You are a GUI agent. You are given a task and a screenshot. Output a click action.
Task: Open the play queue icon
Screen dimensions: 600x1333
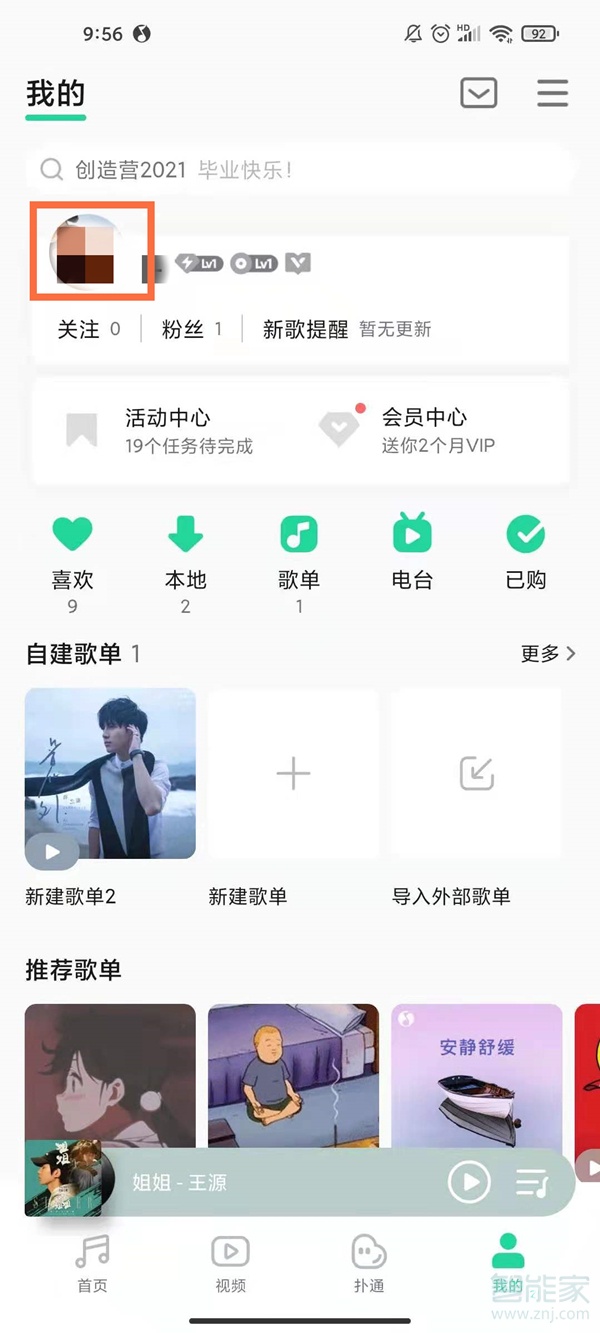coord(533,1183)
